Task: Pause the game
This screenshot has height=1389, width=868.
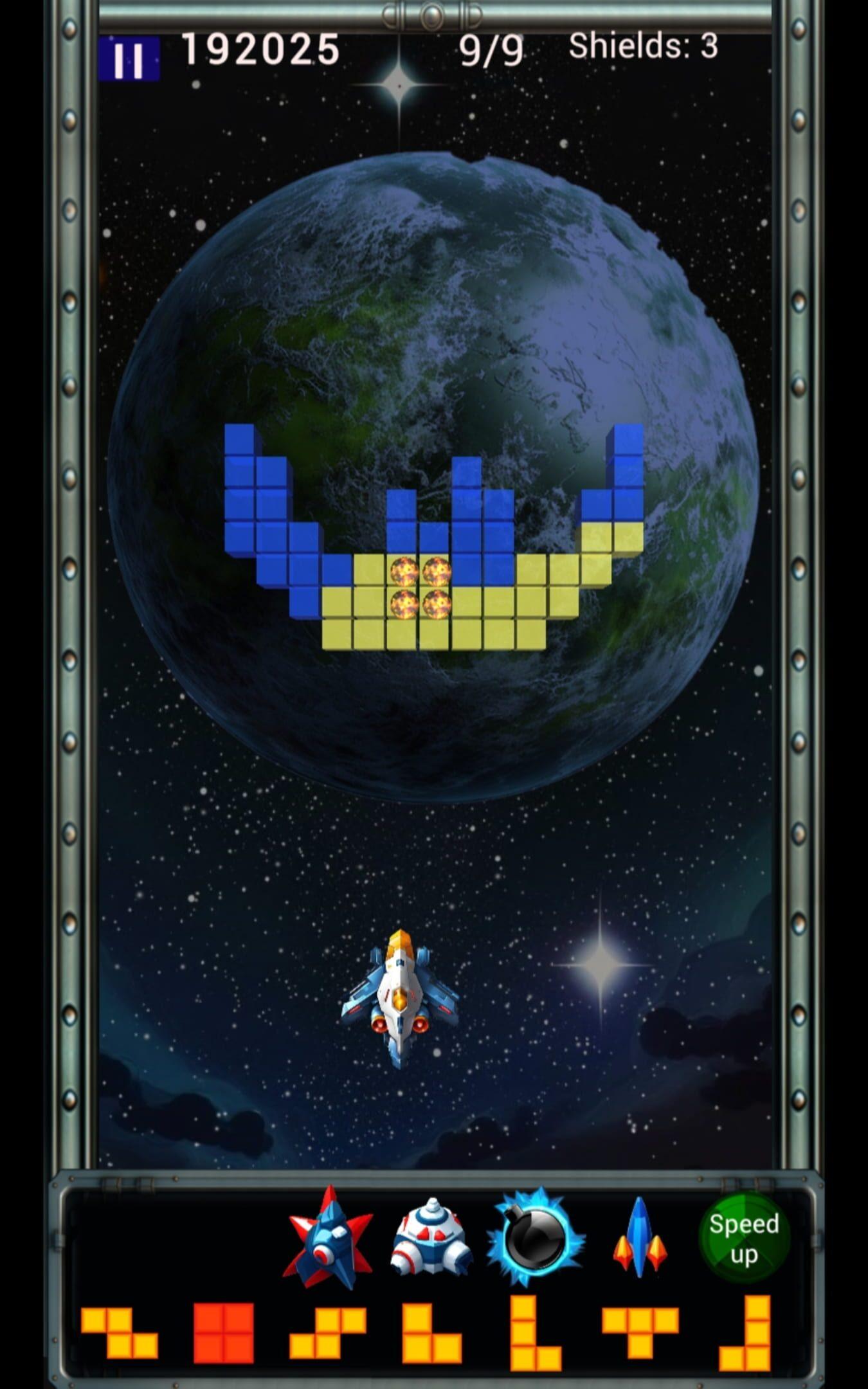Action: click(x=129, y=59)
